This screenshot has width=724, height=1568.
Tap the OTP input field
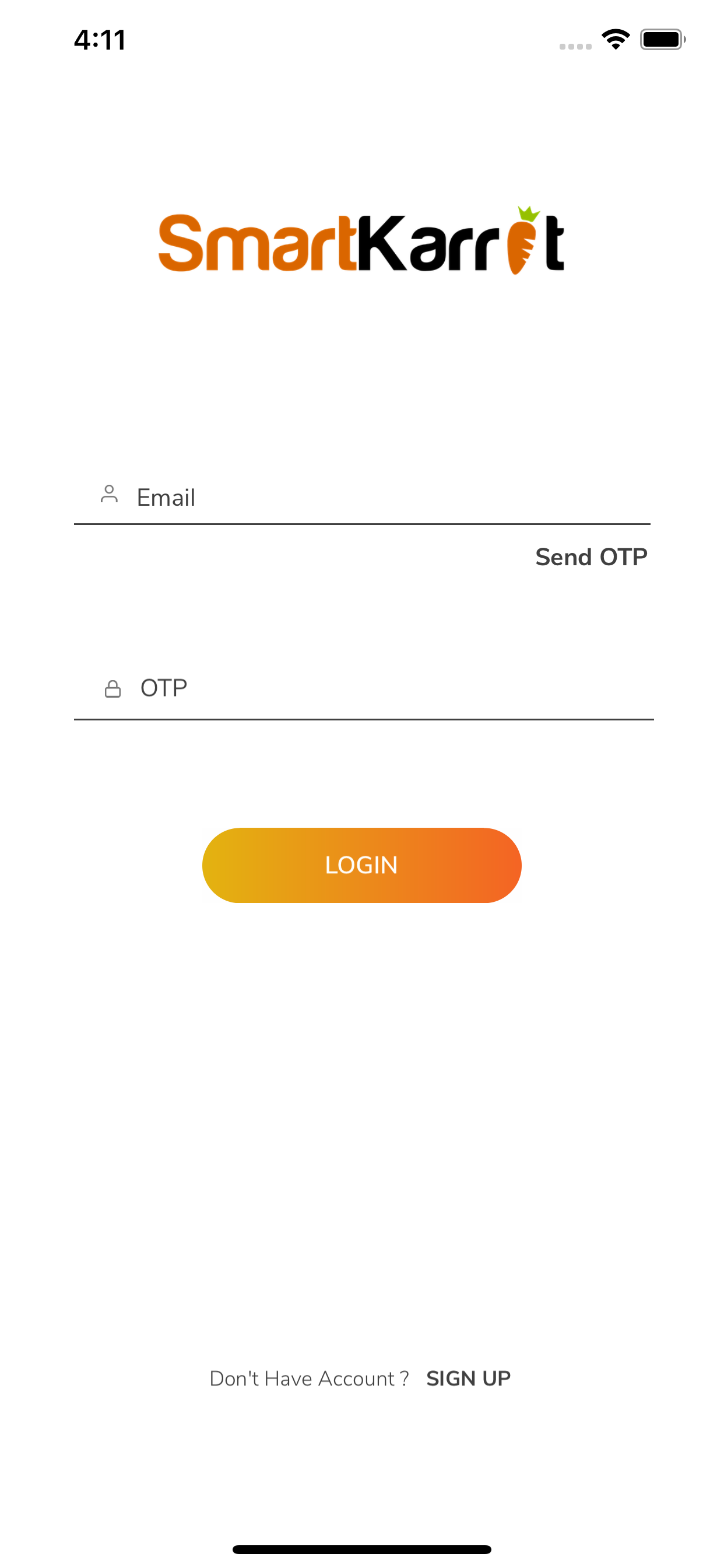(x=362, y=687)
